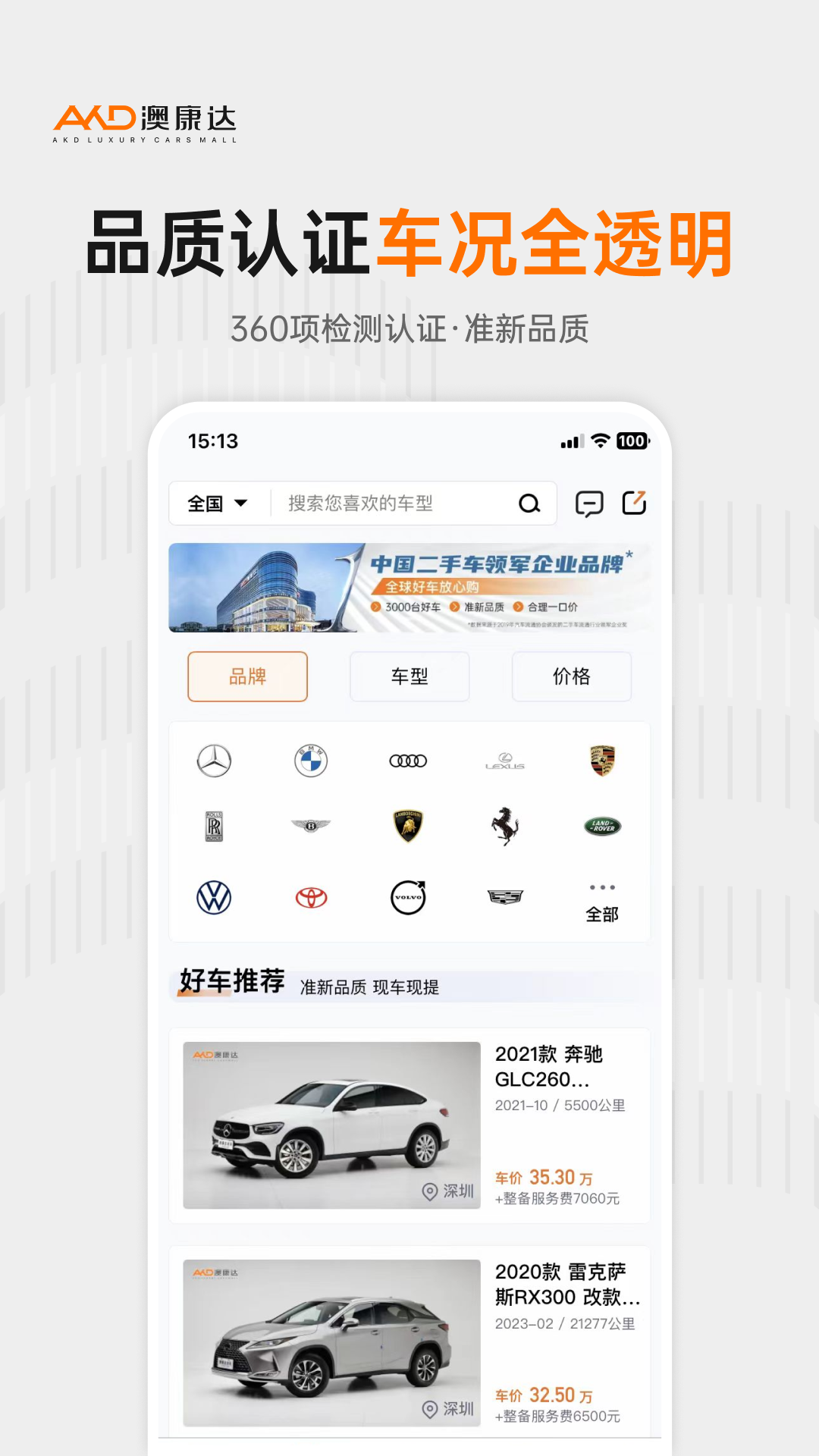The width and height of the screenshot is (819, 1456).
Task: Tap the search magnifier in the search bar
Action: click(530, 503)
